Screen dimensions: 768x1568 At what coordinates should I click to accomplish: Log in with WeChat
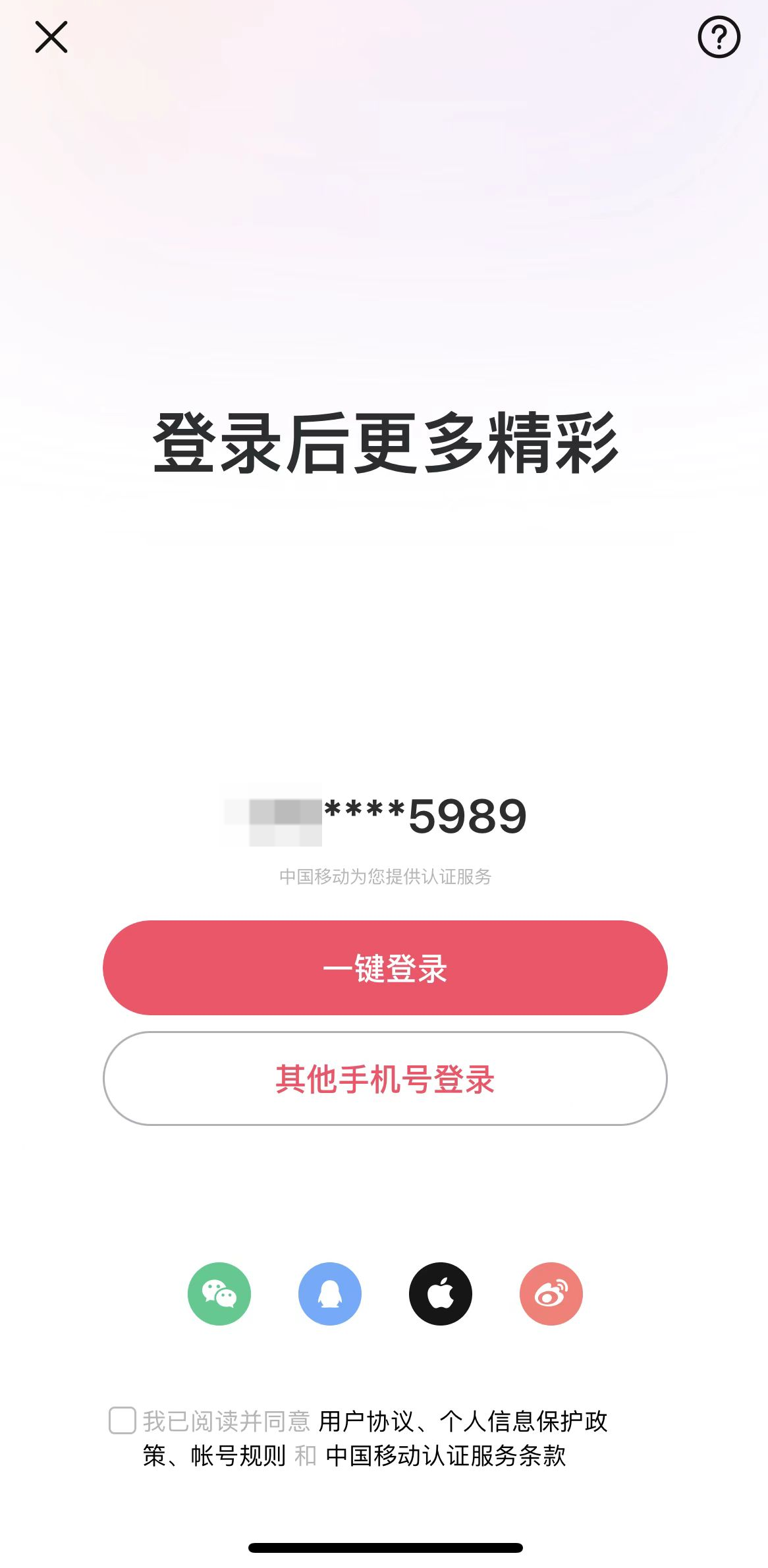(x=219, y=1294)
